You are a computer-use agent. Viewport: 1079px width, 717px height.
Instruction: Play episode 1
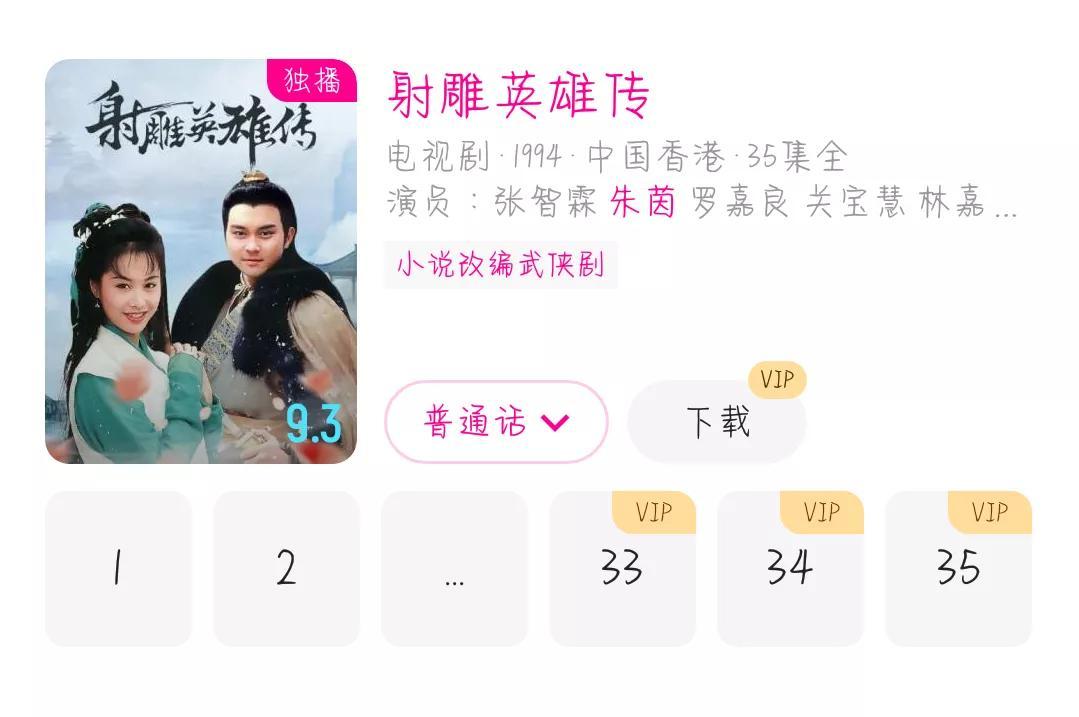point(118,568)
